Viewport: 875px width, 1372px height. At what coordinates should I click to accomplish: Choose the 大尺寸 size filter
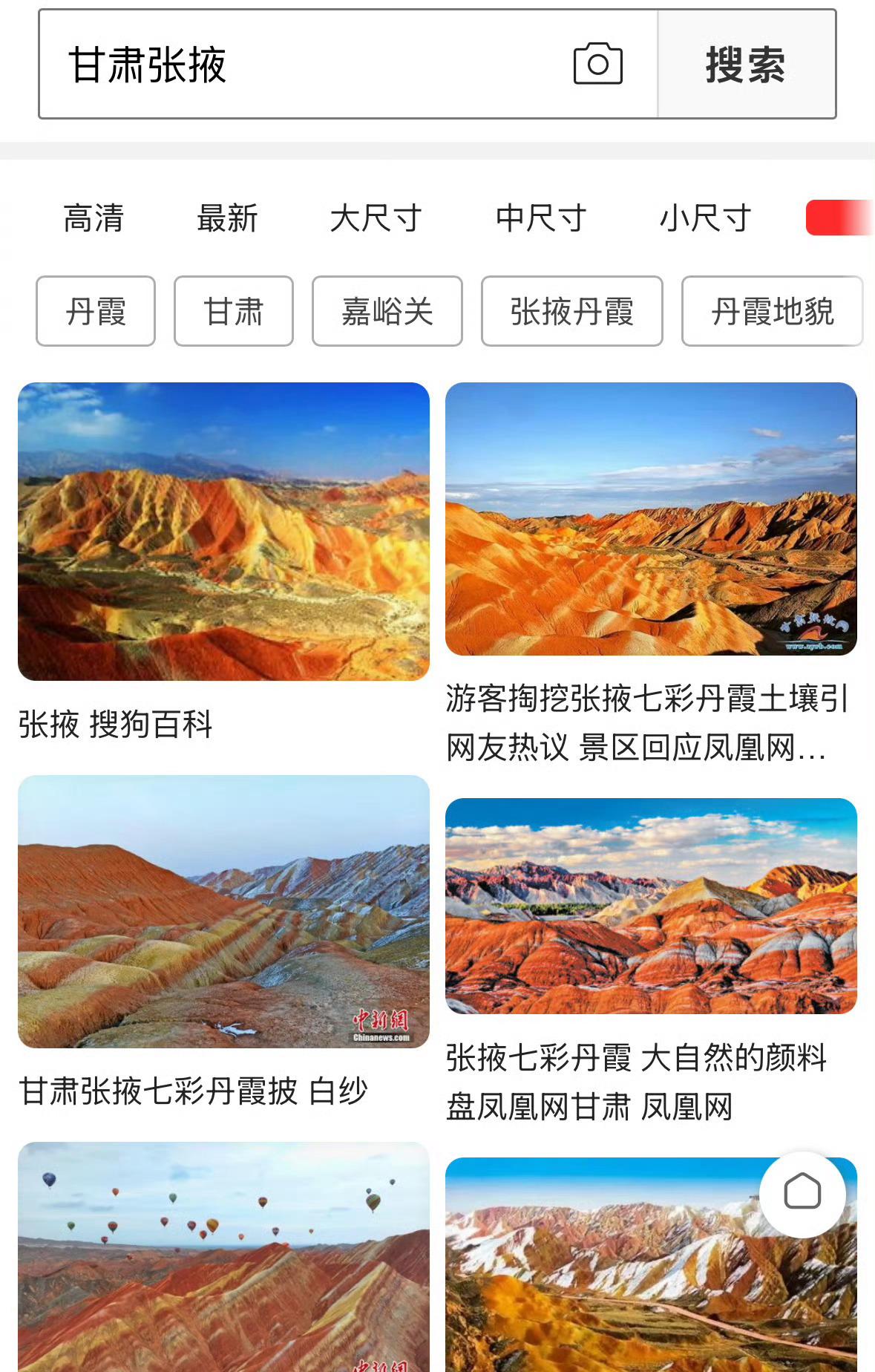click(x=376, y=218)
